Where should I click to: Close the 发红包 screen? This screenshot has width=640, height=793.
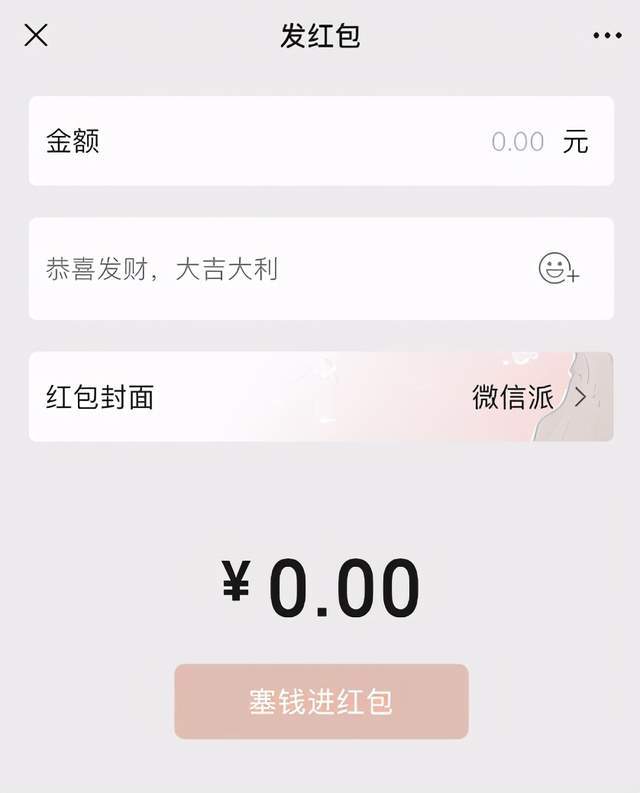coord(36,36)
